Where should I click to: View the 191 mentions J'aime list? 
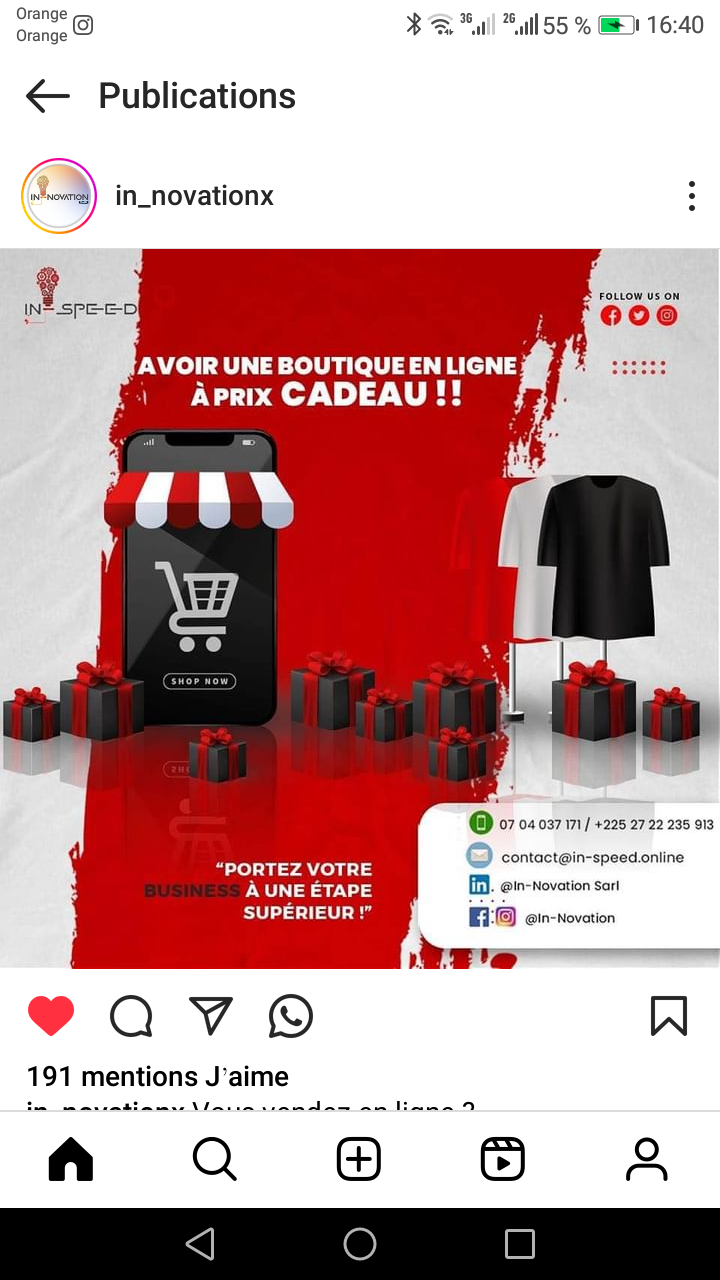click(158, 1077)
